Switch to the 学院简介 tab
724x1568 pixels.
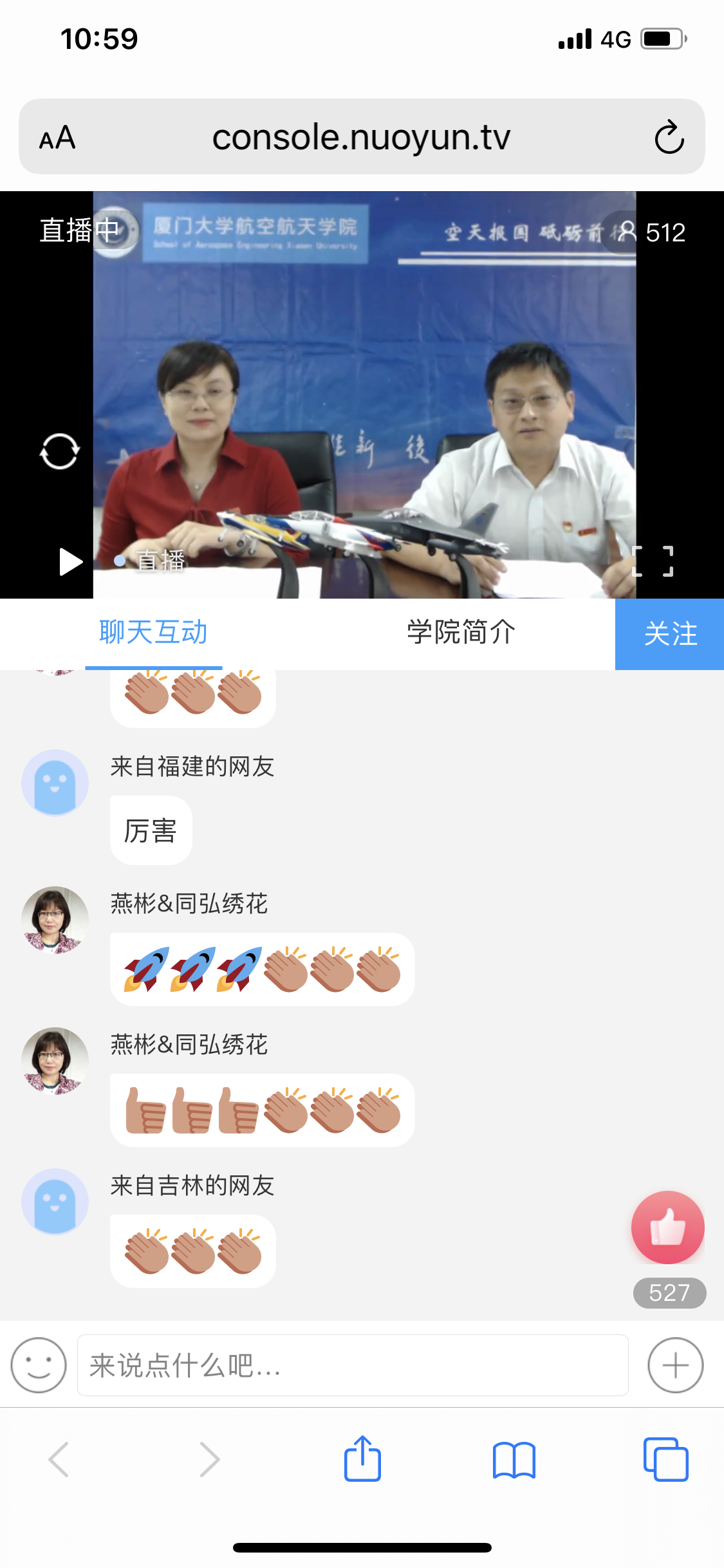(x=461, y=633)
